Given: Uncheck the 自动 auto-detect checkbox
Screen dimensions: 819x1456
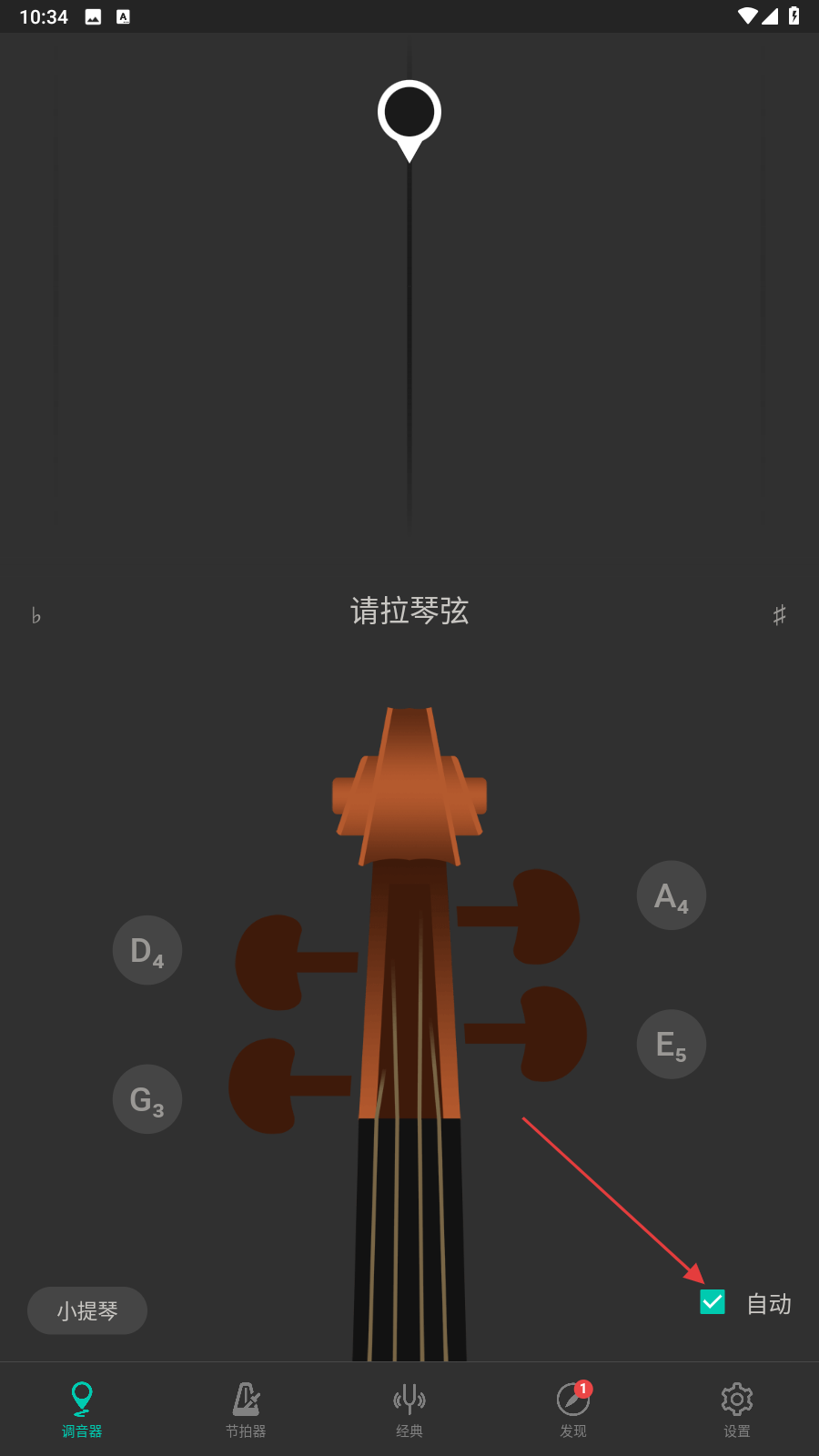Looking at the screenshot, I should tap(713, 1302).
